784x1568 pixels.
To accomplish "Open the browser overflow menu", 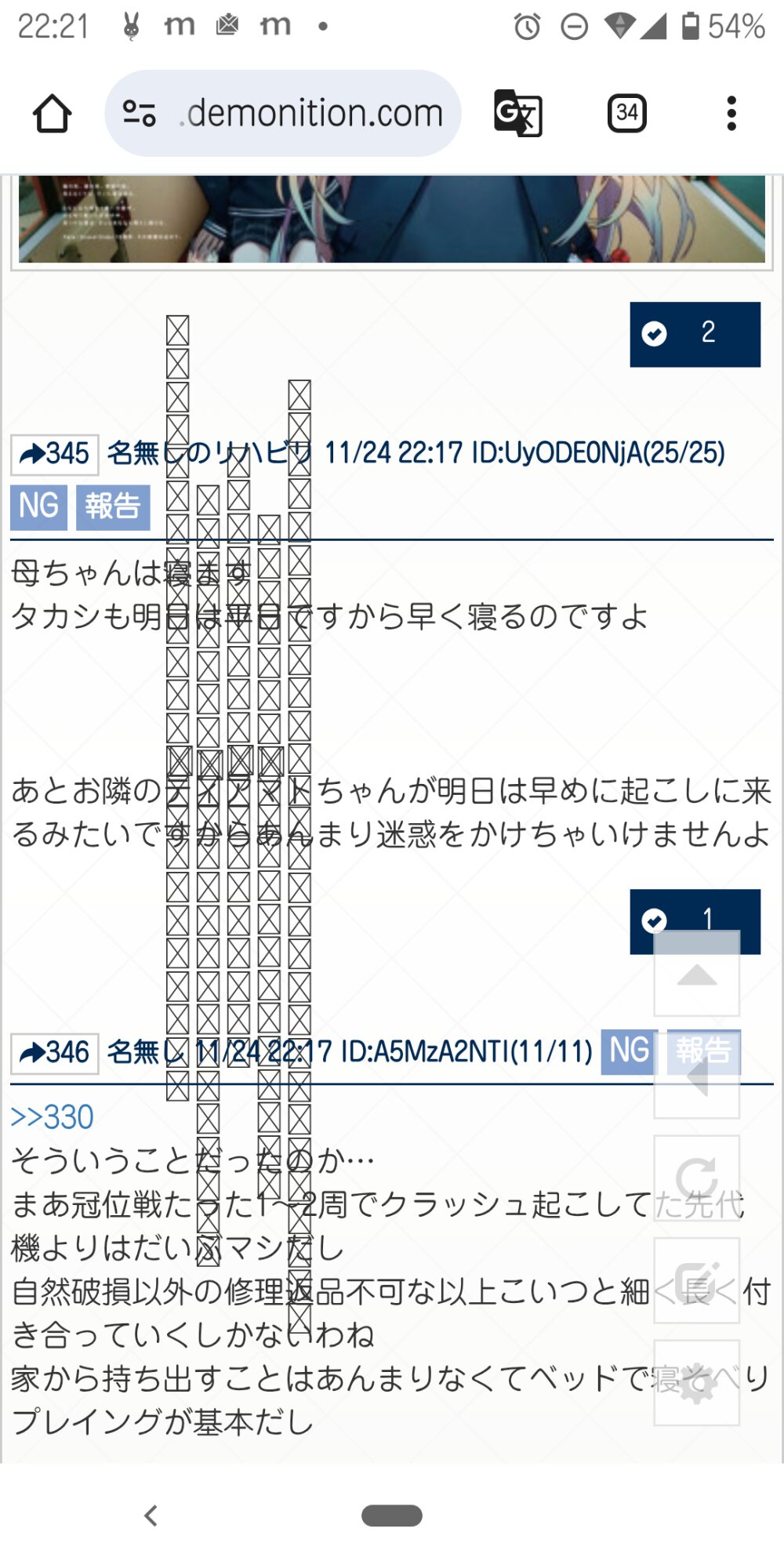I will point(731,114).
